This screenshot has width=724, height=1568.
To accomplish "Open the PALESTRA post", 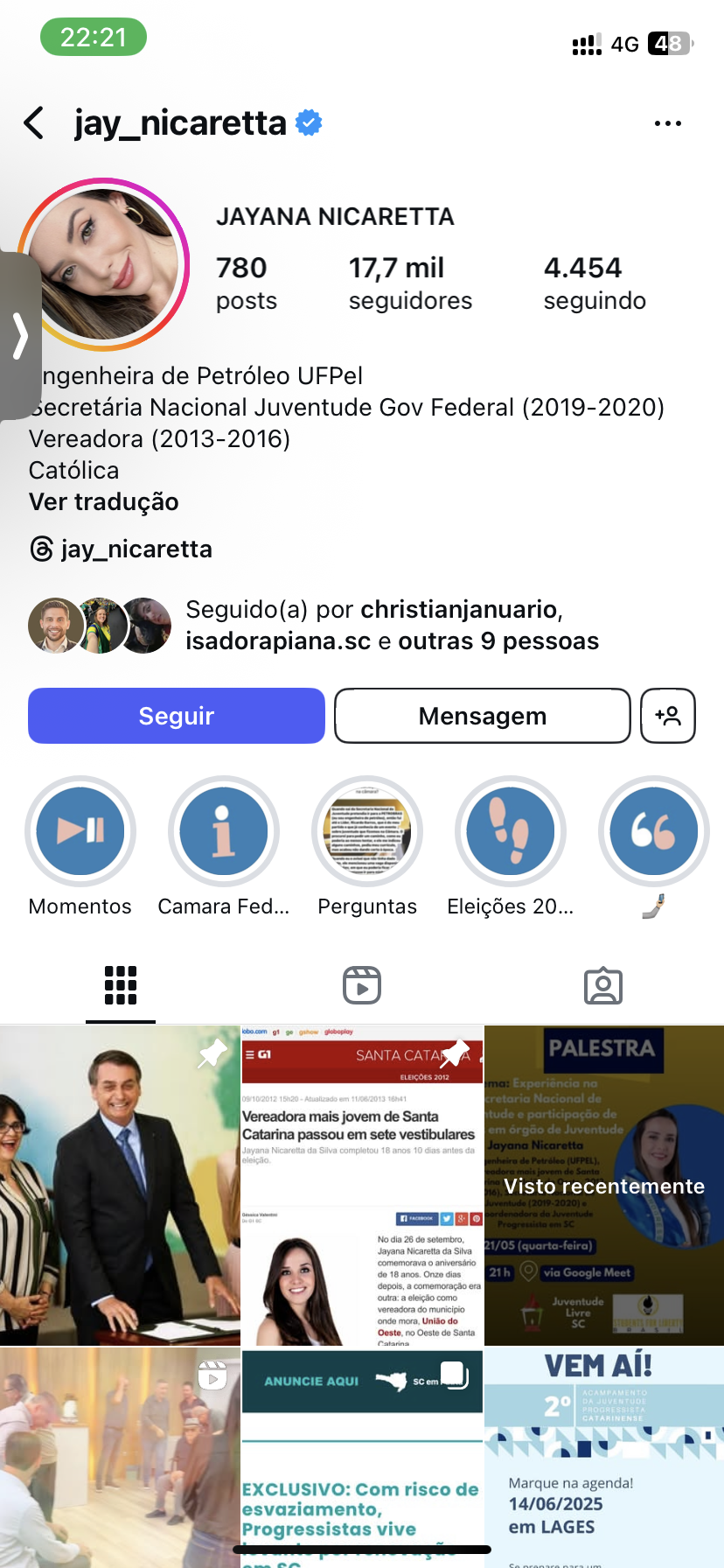I will point(604,1186).
